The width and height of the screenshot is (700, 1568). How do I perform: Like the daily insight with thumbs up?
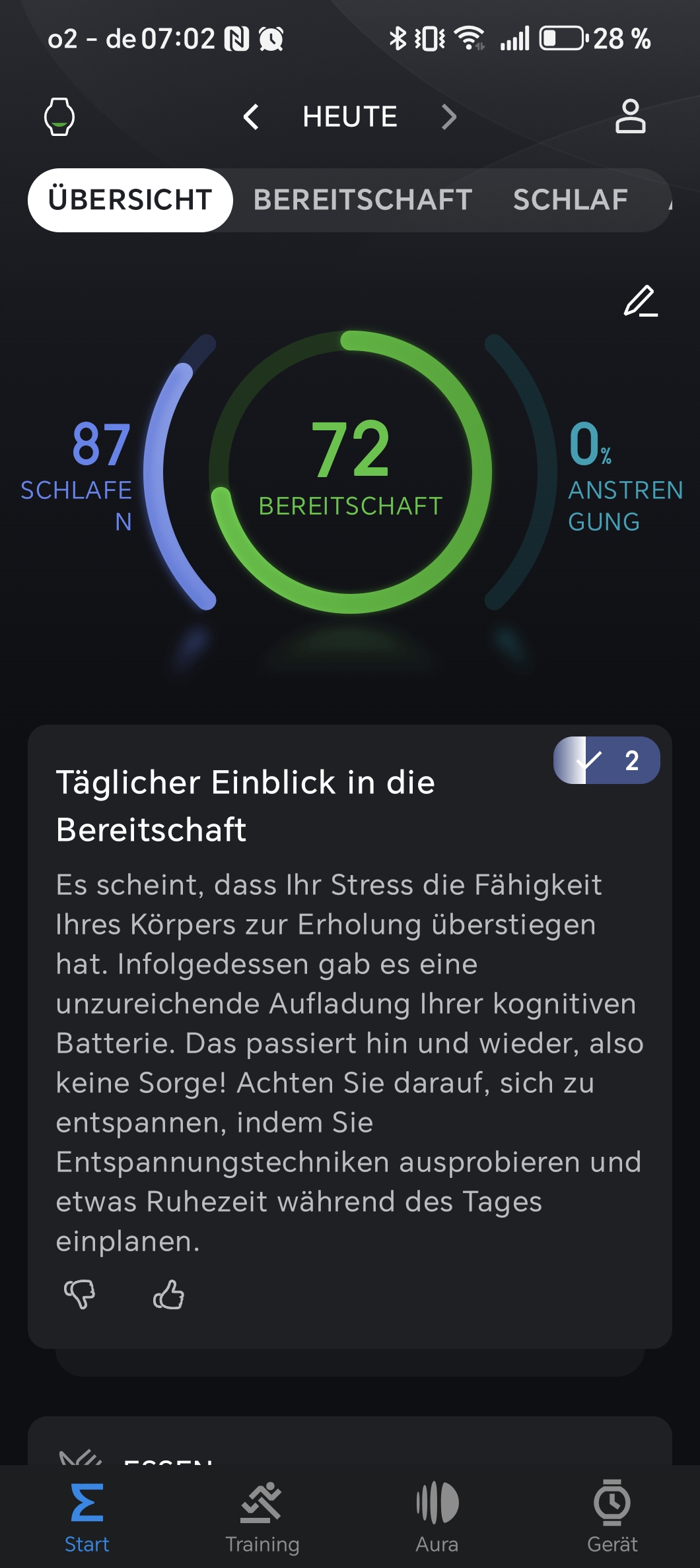point(168,1294)
